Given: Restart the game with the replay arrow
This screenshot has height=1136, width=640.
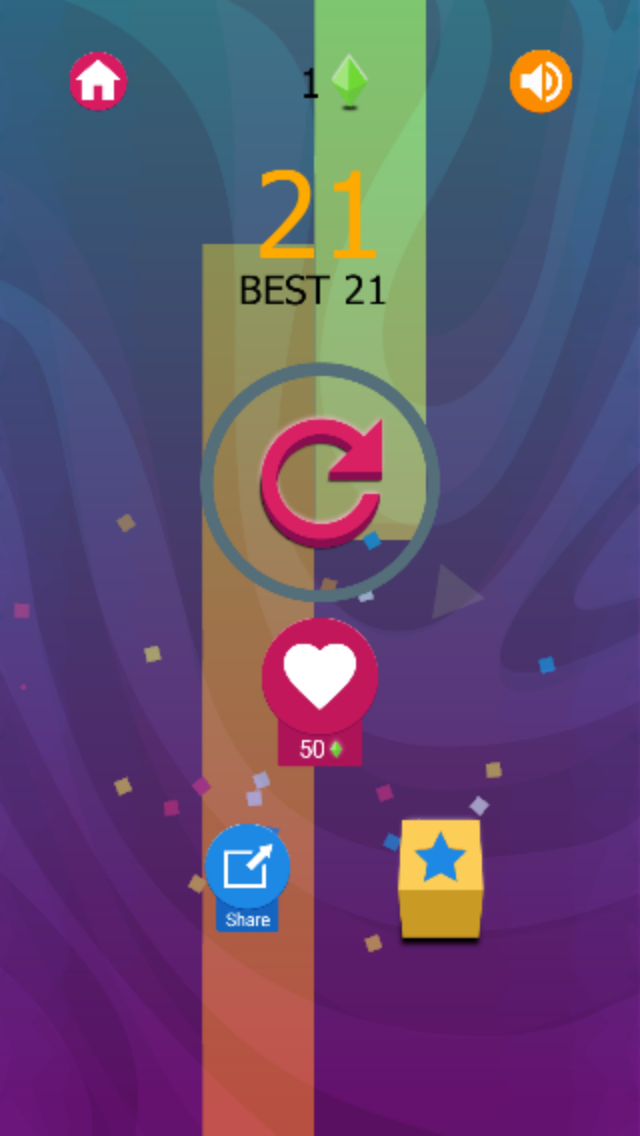Looking at the screenshot, I should pyautogui.click(x=320, y=483).
